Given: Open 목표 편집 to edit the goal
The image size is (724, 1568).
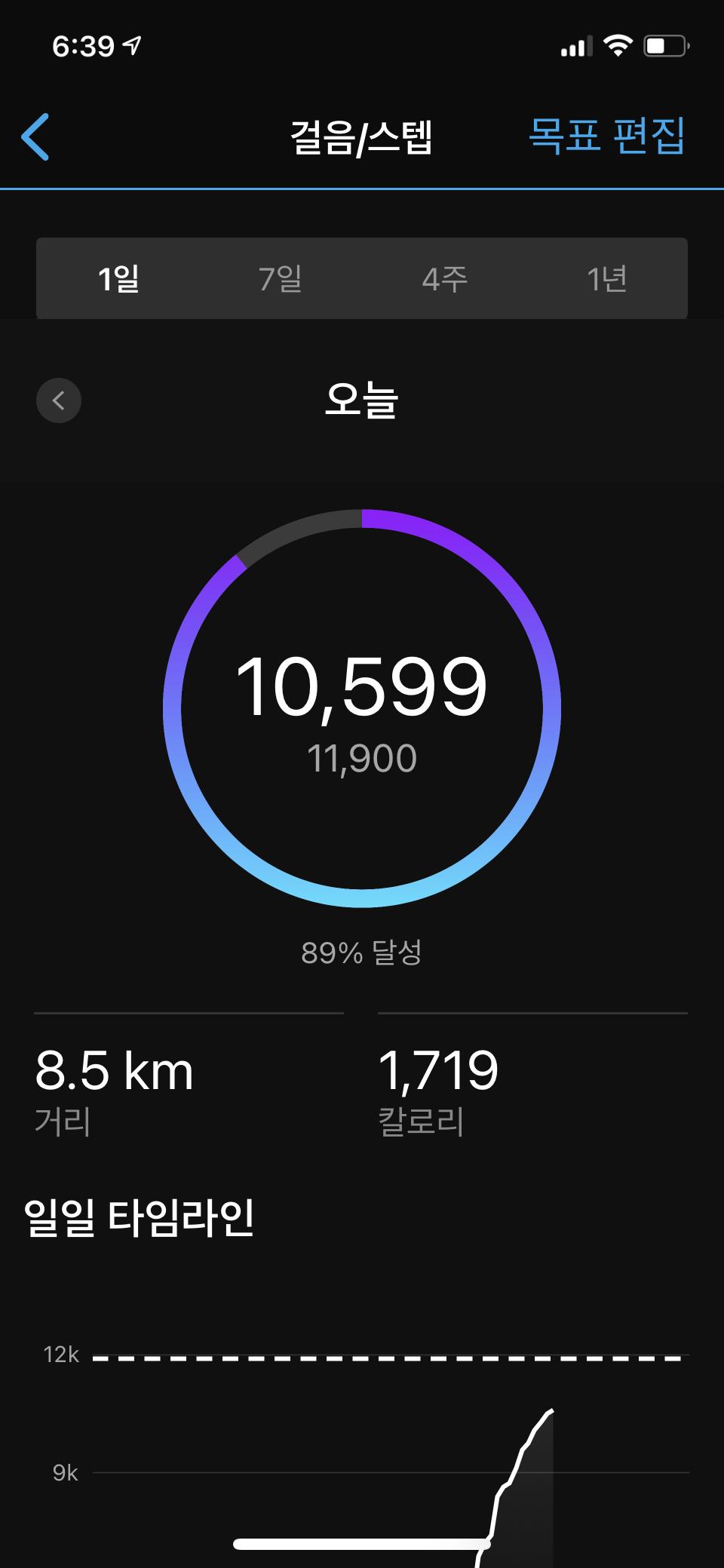Looking at the screenshot, I should point(606,137).
